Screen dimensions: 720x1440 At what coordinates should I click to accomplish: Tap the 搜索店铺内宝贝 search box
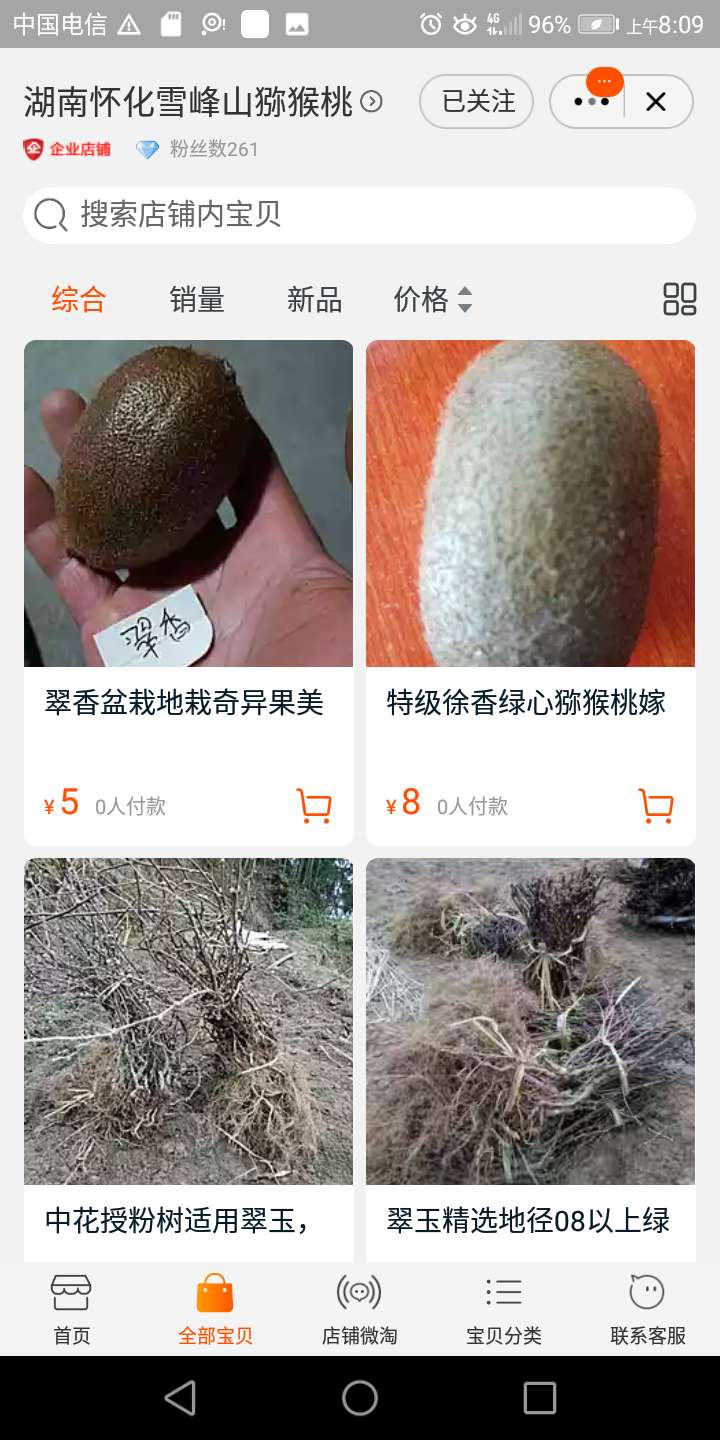point(359,215)
